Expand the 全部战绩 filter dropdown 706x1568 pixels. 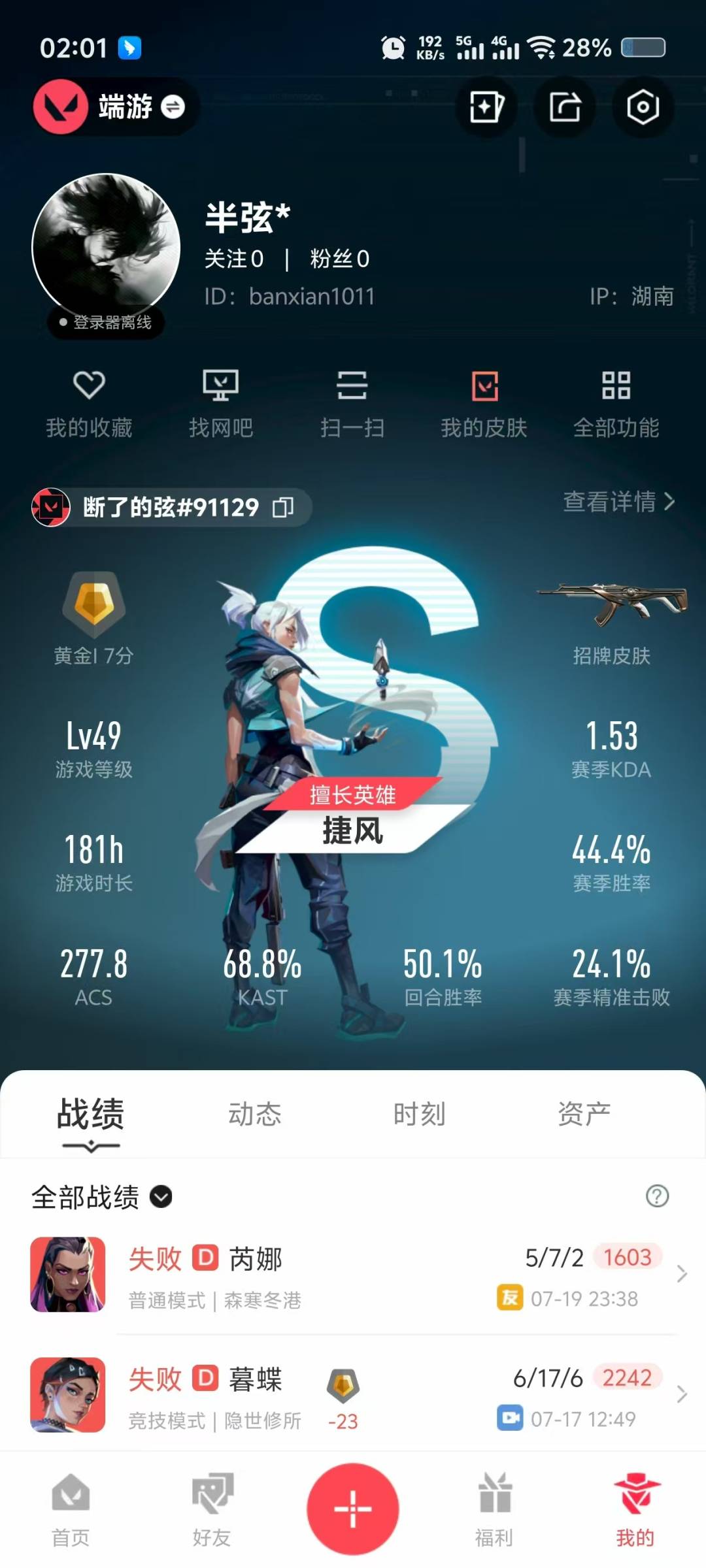pyautogui.click(x=102, y=1197)
